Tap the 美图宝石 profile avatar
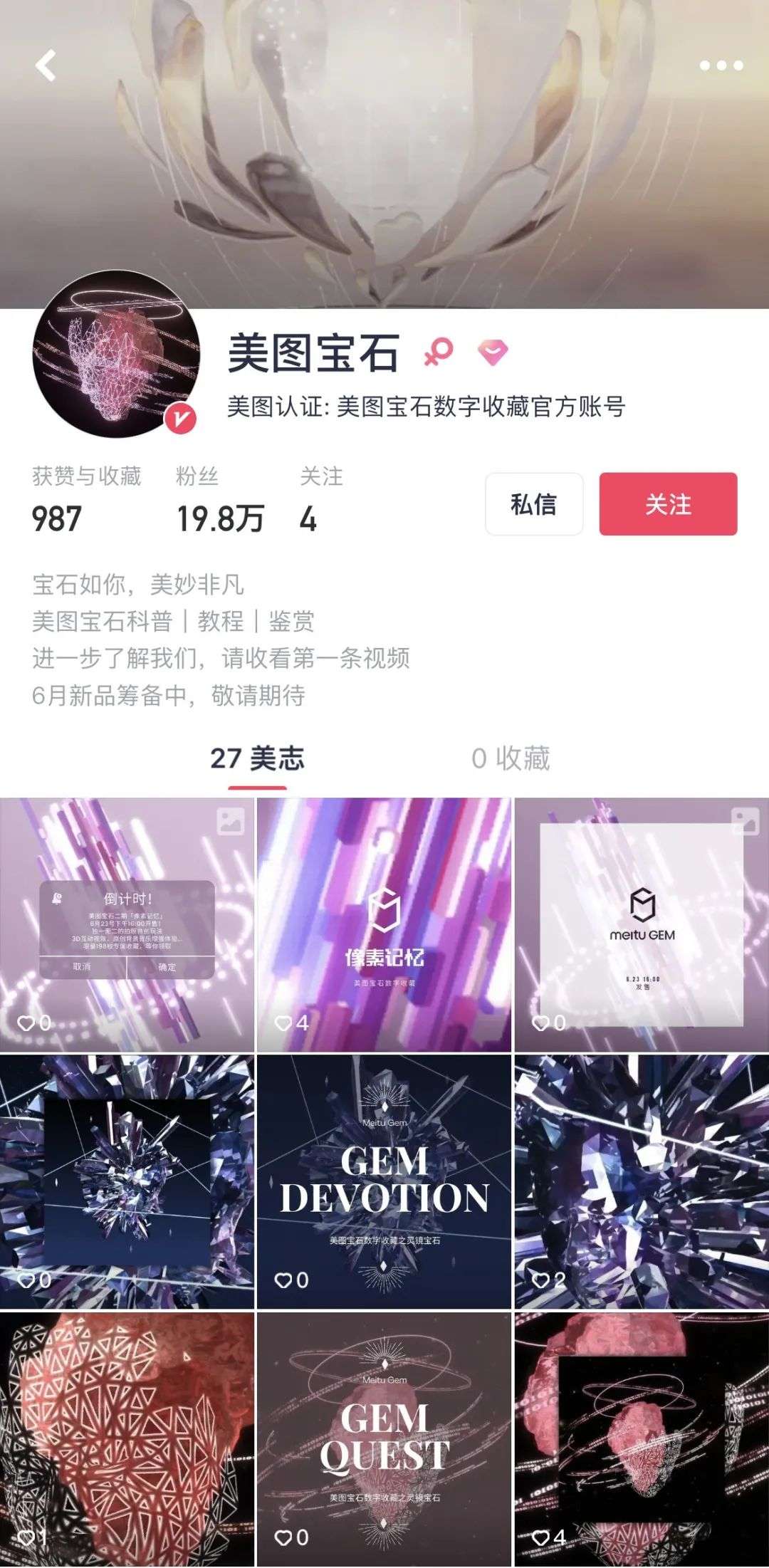 tap(116, 354)
